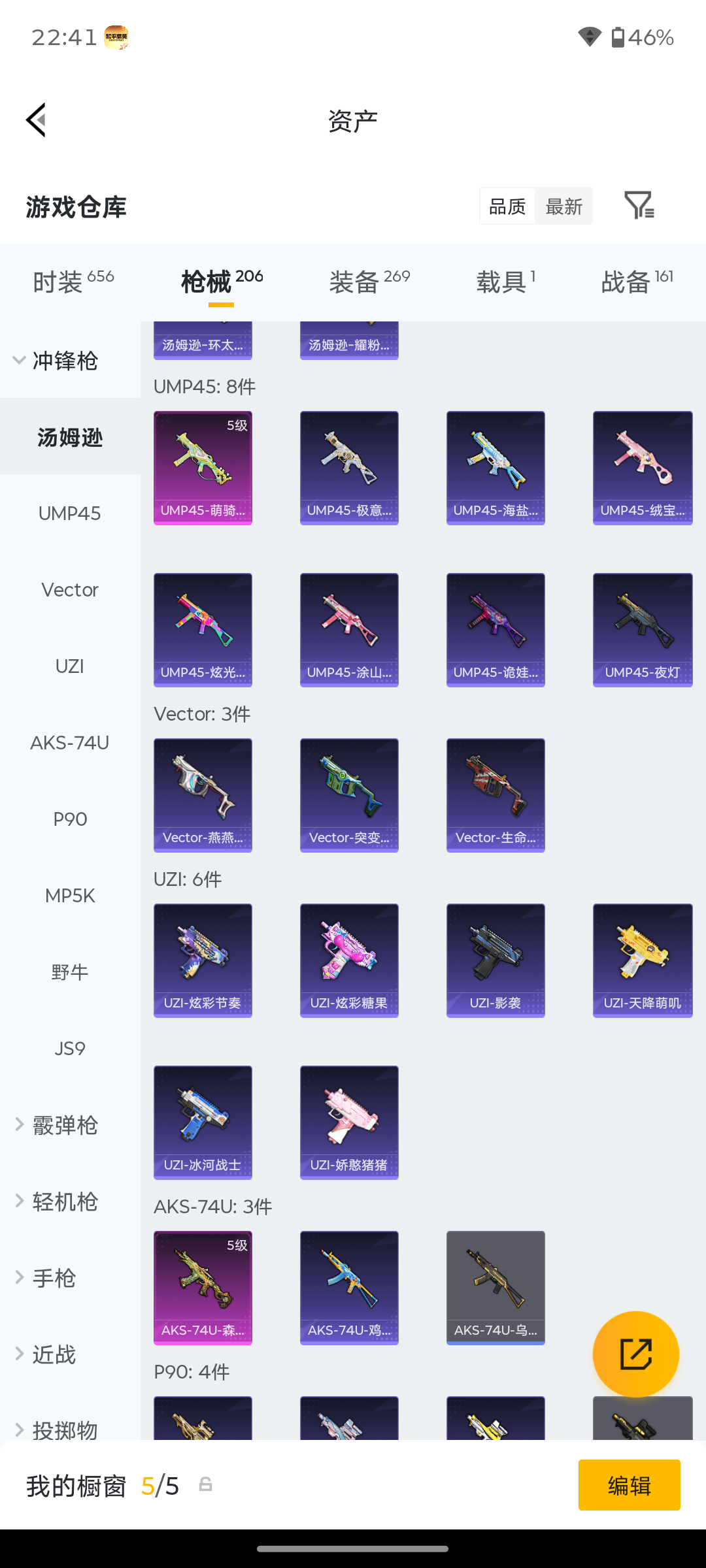Collapse the 冲锋枪 category
The image size is (706, 1568).
click(x=56, y=361)
